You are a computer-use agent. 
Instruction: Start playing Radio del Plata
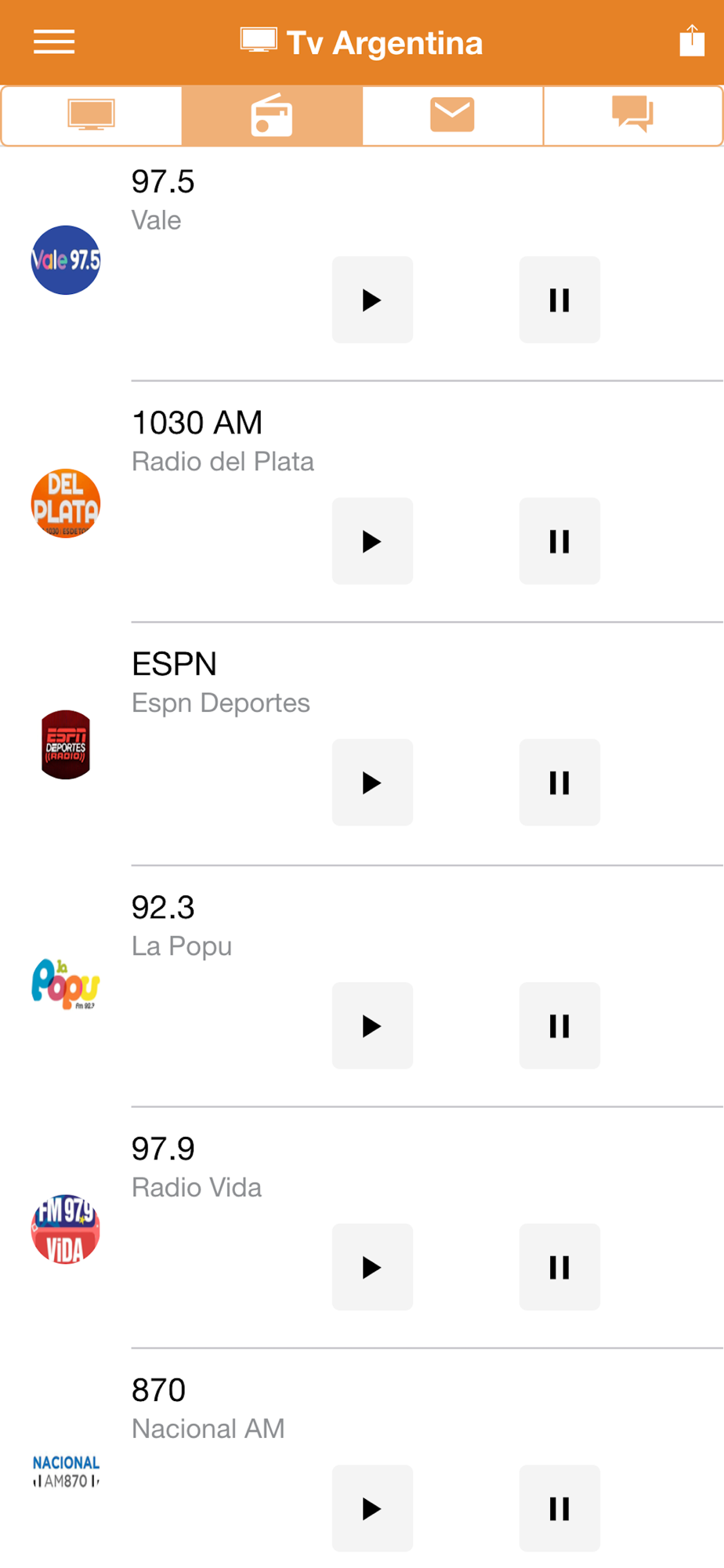tap(372, 541)
